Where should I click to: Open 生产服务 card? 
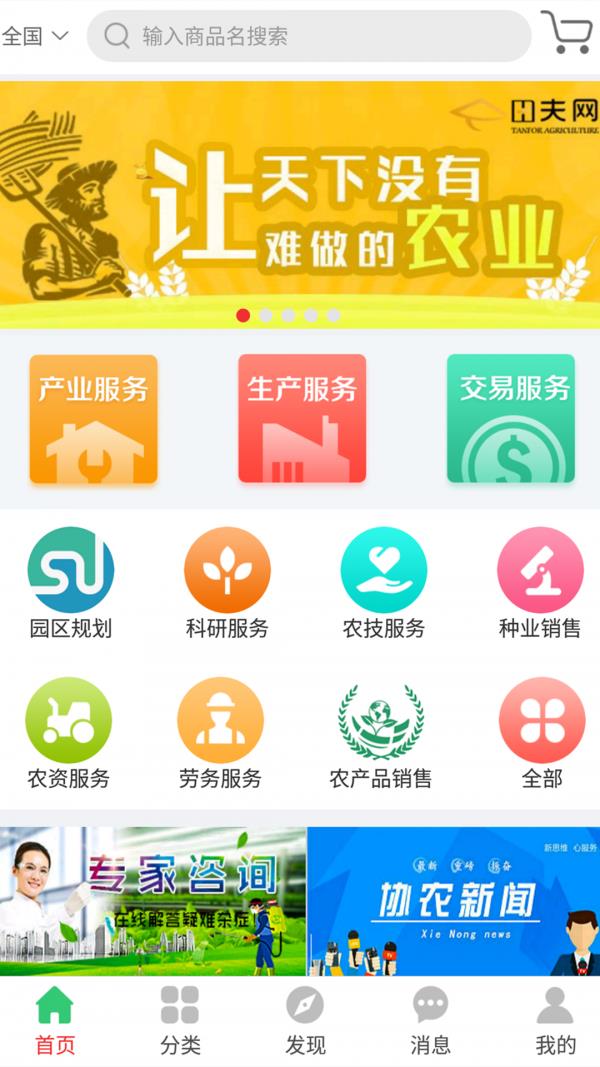pos(302,419)
